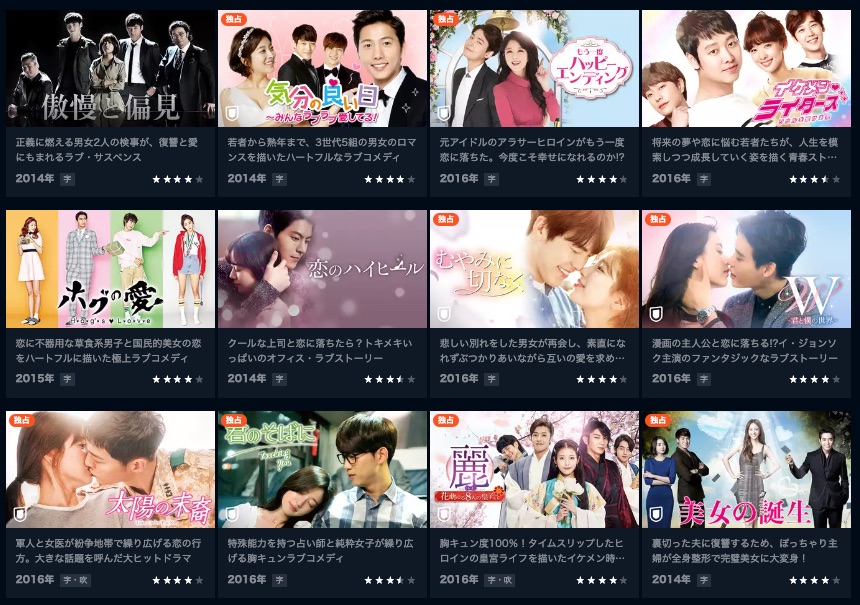View the イケメンライダーズ drama
The width and height of the screenshot is (860, 605).
point(746,68)
